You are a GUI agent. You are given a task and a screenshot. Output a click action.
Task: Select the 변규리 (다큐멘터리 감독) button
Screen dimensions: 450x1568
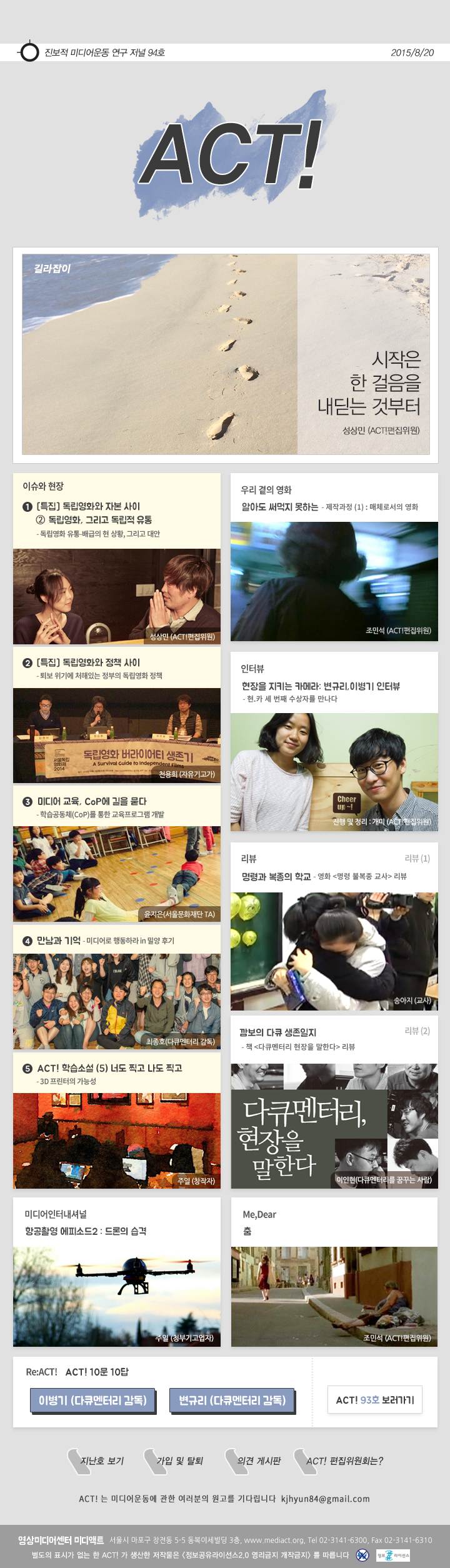(x=232, y=1401)
